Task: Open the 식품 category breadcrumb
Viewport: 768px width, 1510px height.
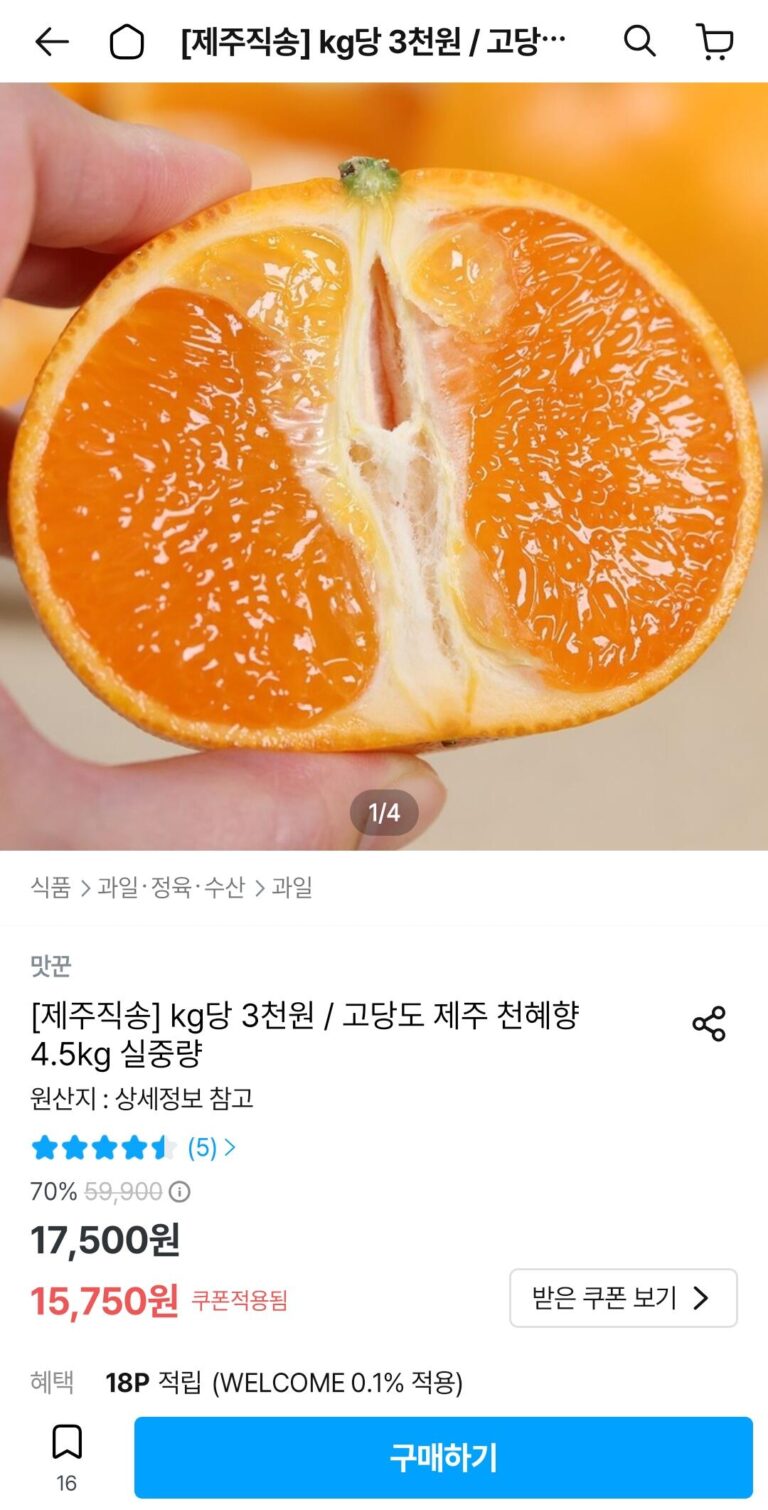Action: (51, 887)
